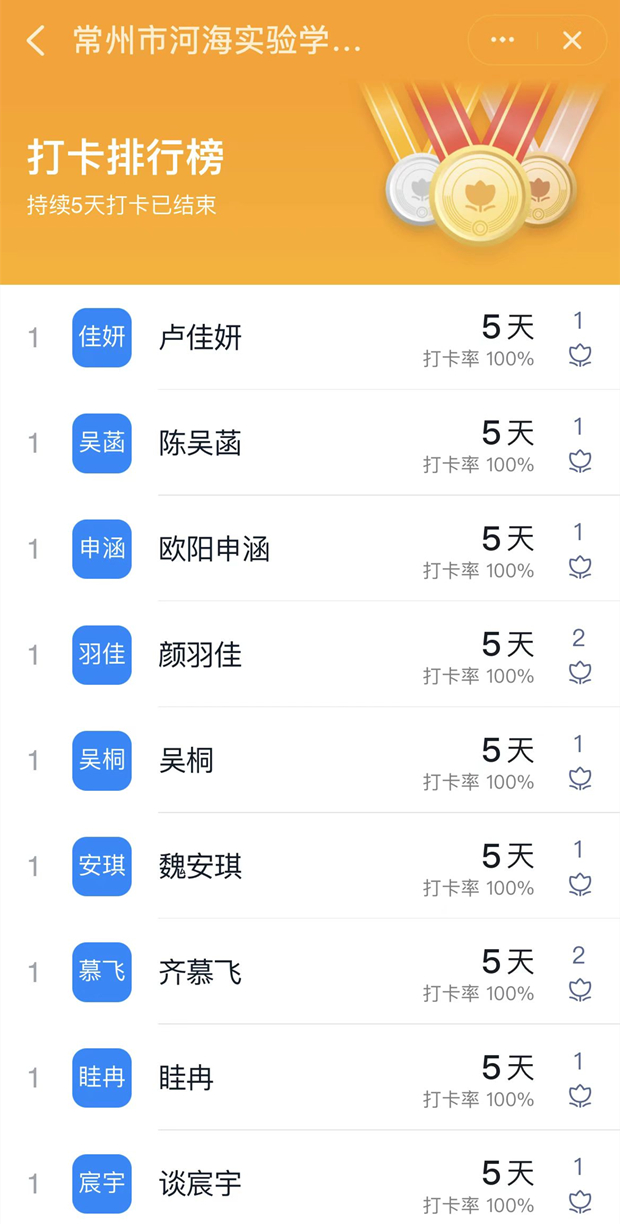The width and height of the screenshot is (620, 1224).
Task: Open 卢佳妍's ranking entry
Action: click(310, 337)
